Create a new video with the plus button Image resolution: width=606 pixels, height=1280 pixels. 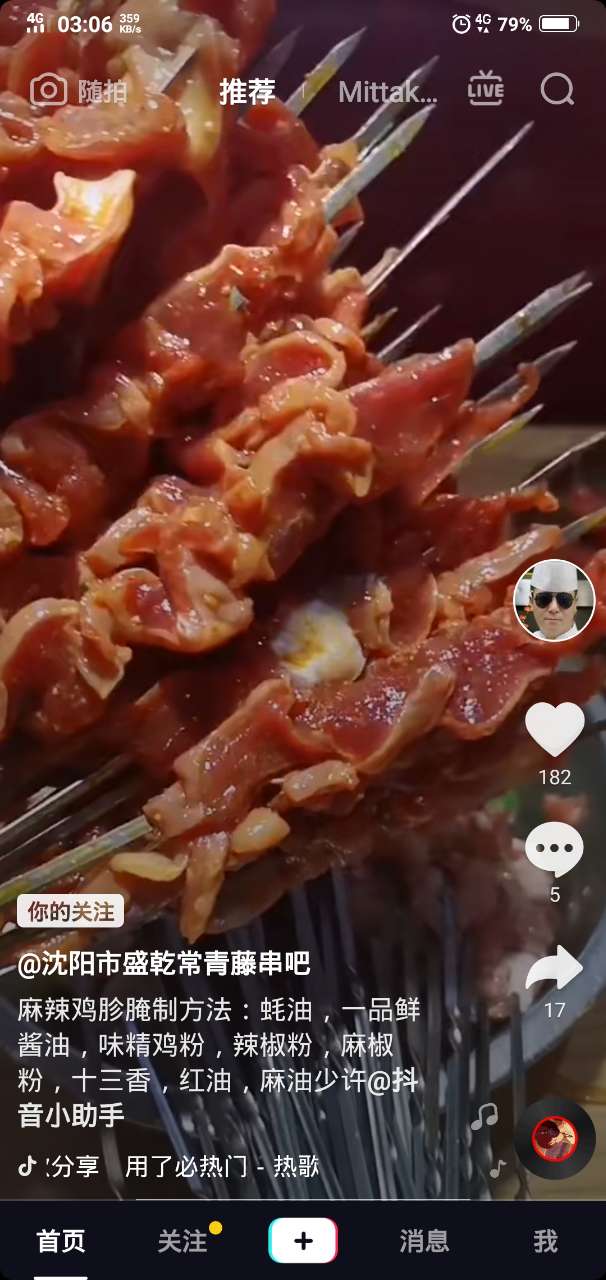click(x=303, y=1241)
